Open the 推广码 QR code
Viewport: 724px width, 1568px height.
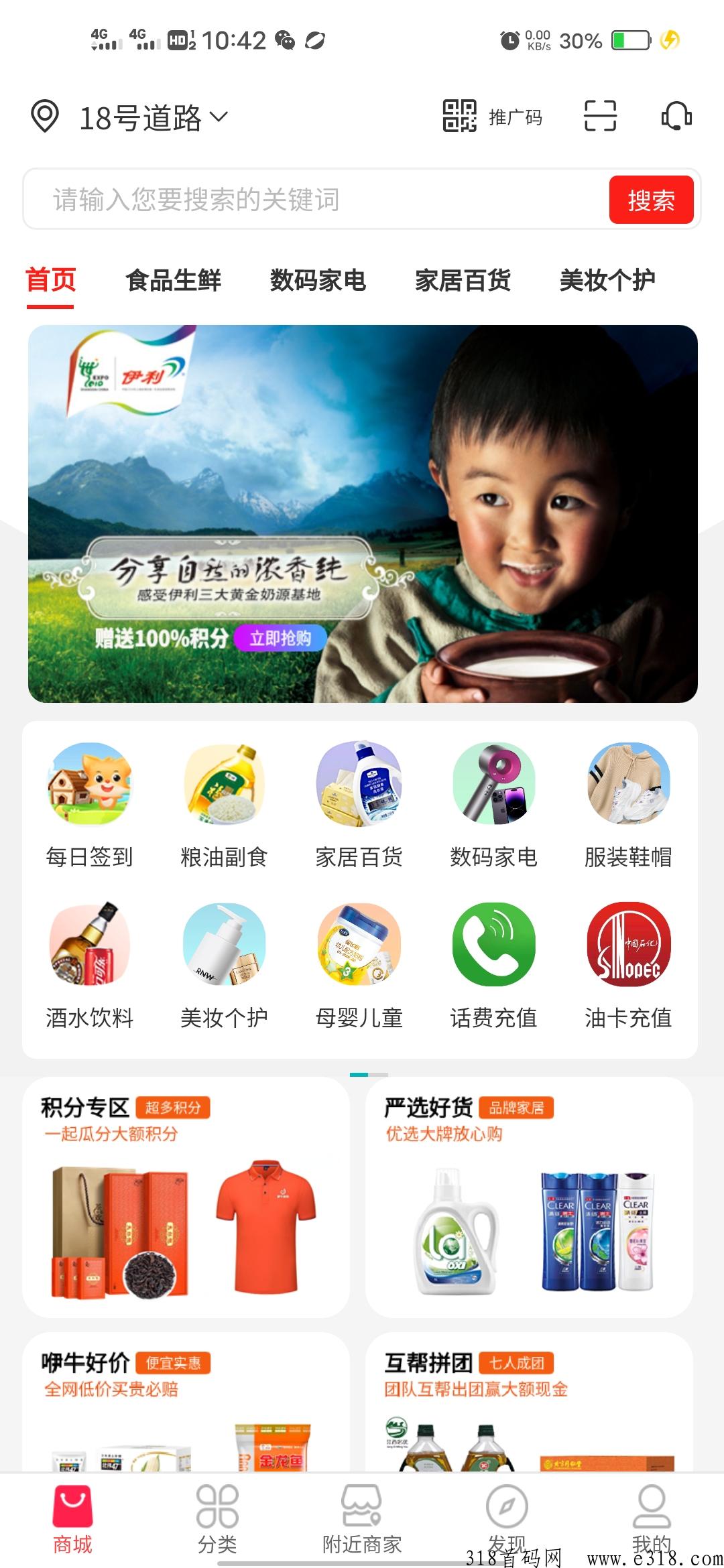(x=492, y=116)
